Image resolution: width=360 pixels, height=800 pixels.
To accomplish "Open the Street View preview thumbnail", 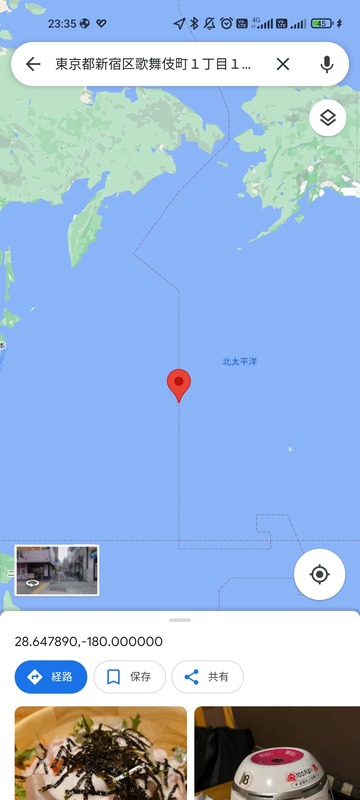I will (57, 570).
